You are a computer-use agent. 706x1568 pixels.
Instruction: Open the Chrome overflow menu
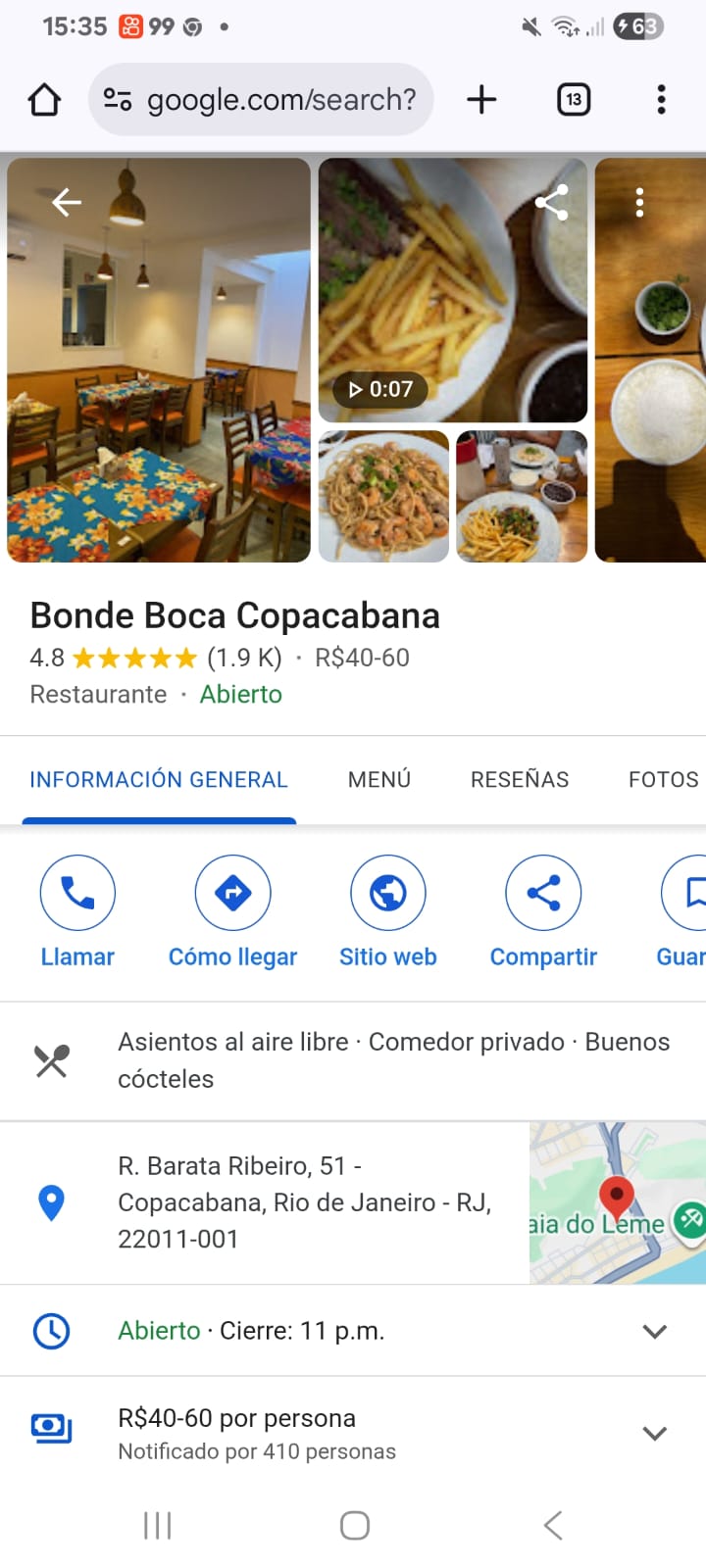pyautogui.click(x=661, y=100)
